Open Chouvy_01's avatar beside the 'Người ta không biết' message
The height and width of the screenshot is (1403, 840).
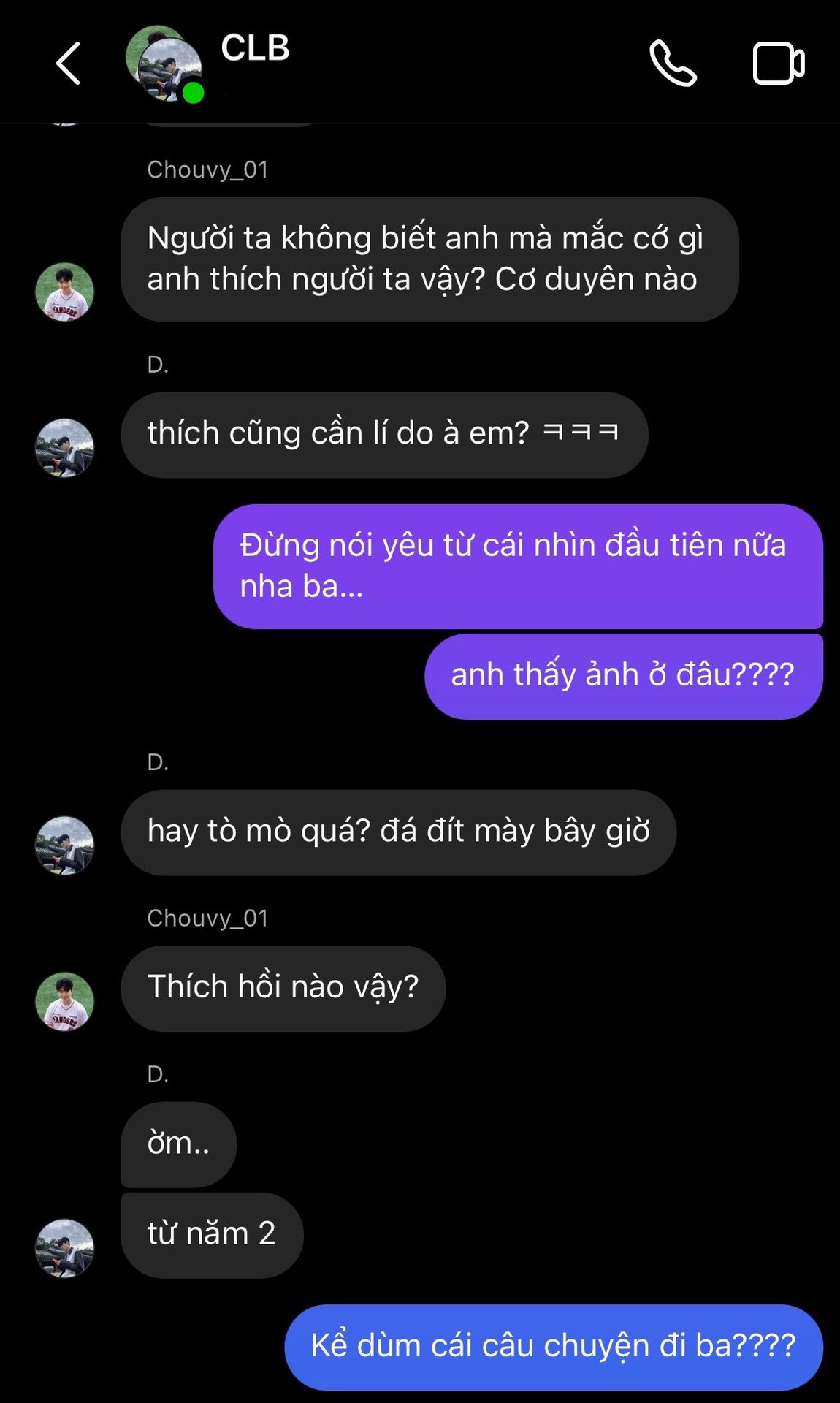64,292
